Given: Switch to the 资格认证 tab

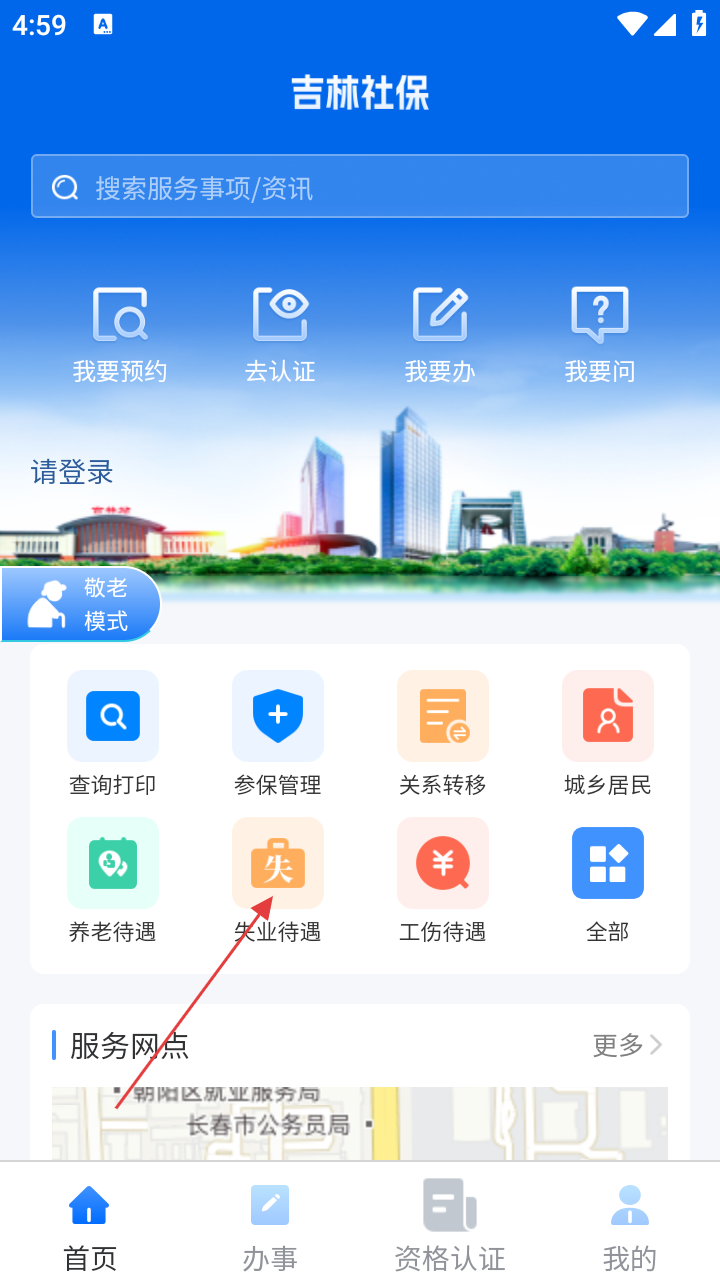Looking at the screenshot, I should pyautogui.click(x=450, y=1228).
